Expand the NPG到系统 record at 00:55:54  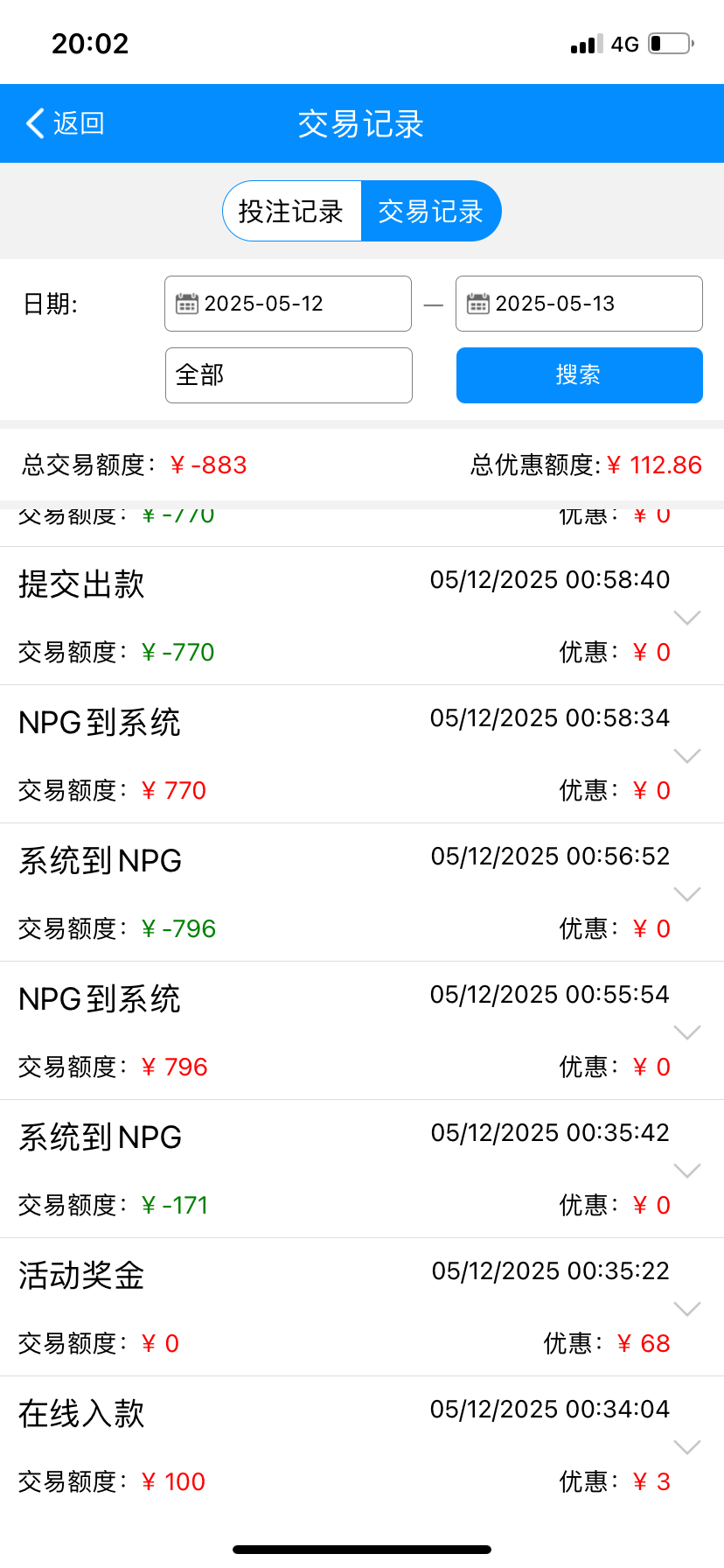pyautogui.click(x=687, y=1032)
